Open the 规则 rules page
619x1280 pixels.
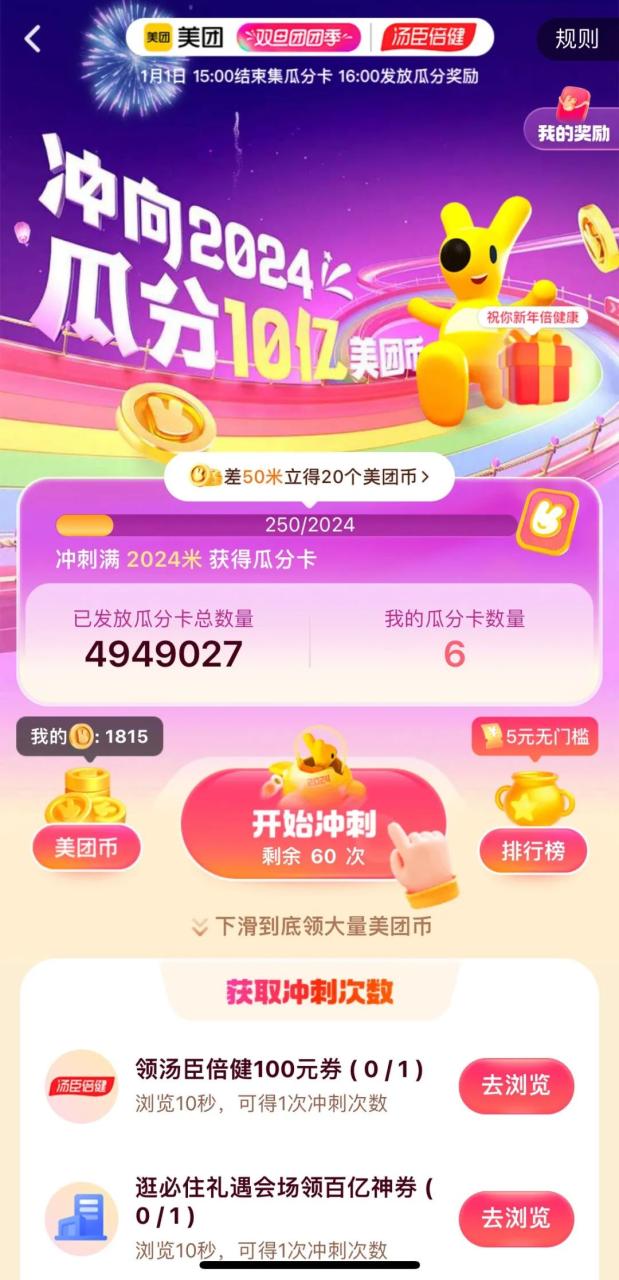click(577, 39)
